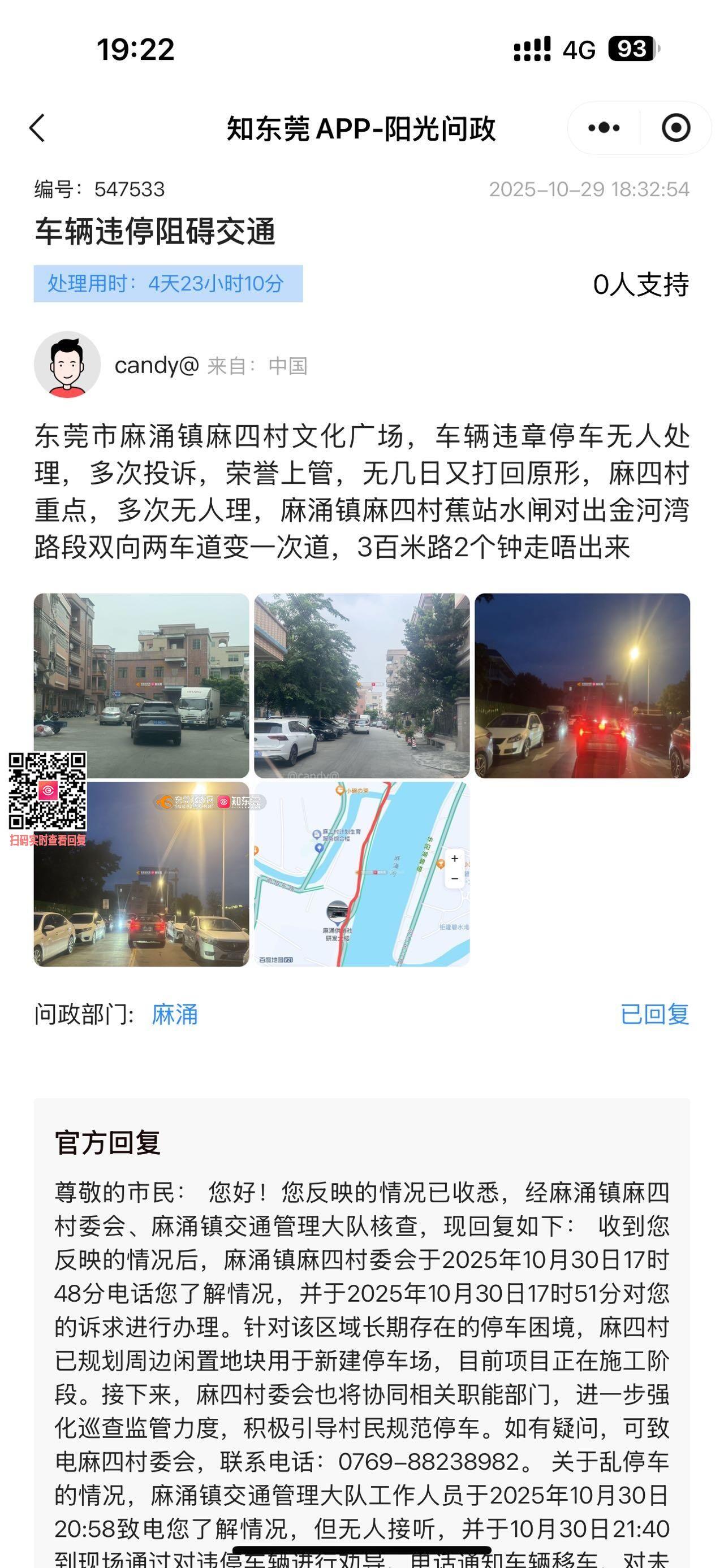
Task: Open the map screenshot image
Action: coord(361,874)
